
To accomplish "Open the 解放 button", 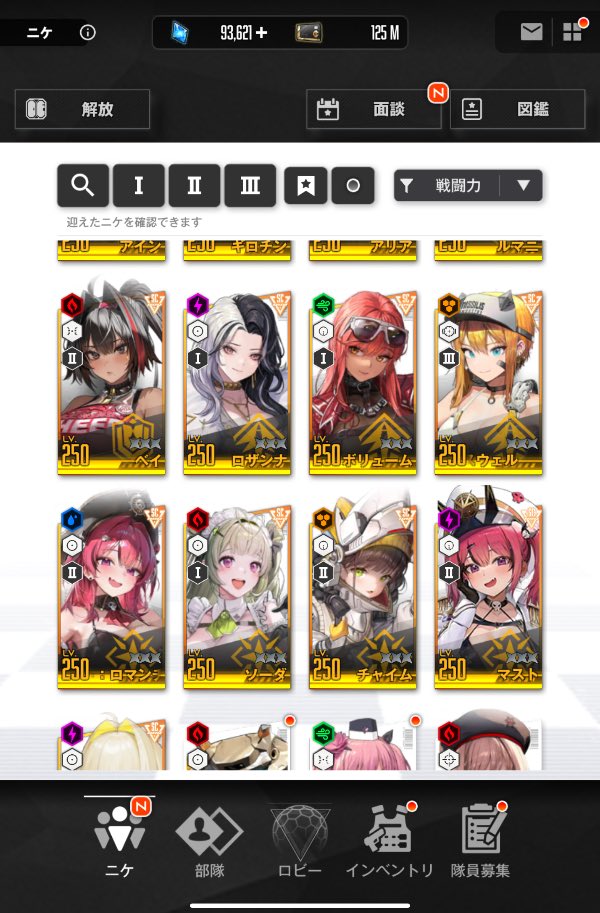I will [x=82, y=109].
